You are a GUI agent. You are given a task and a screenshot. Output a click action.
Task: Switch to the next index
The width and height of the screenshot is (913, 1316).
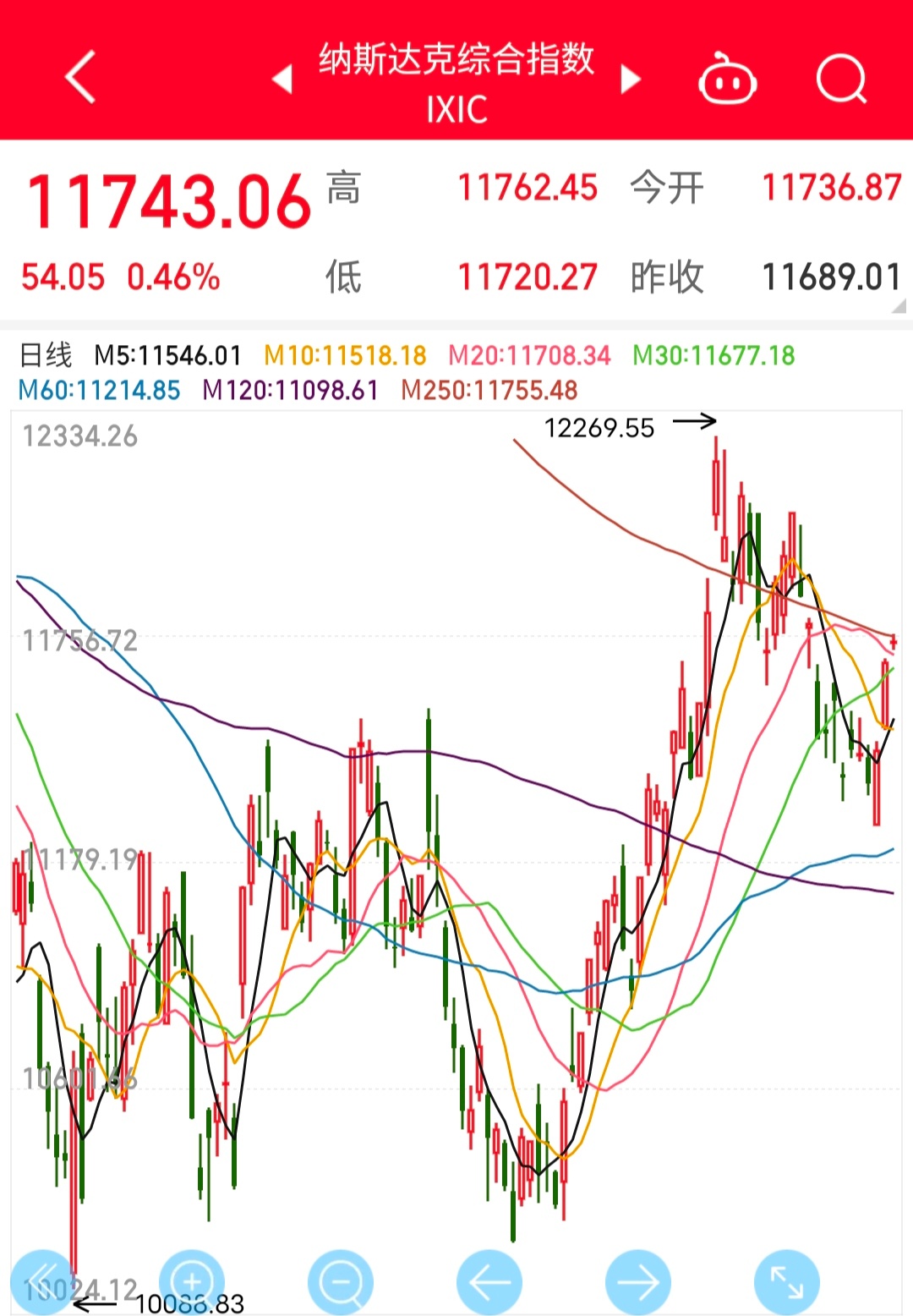tap(631, 80)
